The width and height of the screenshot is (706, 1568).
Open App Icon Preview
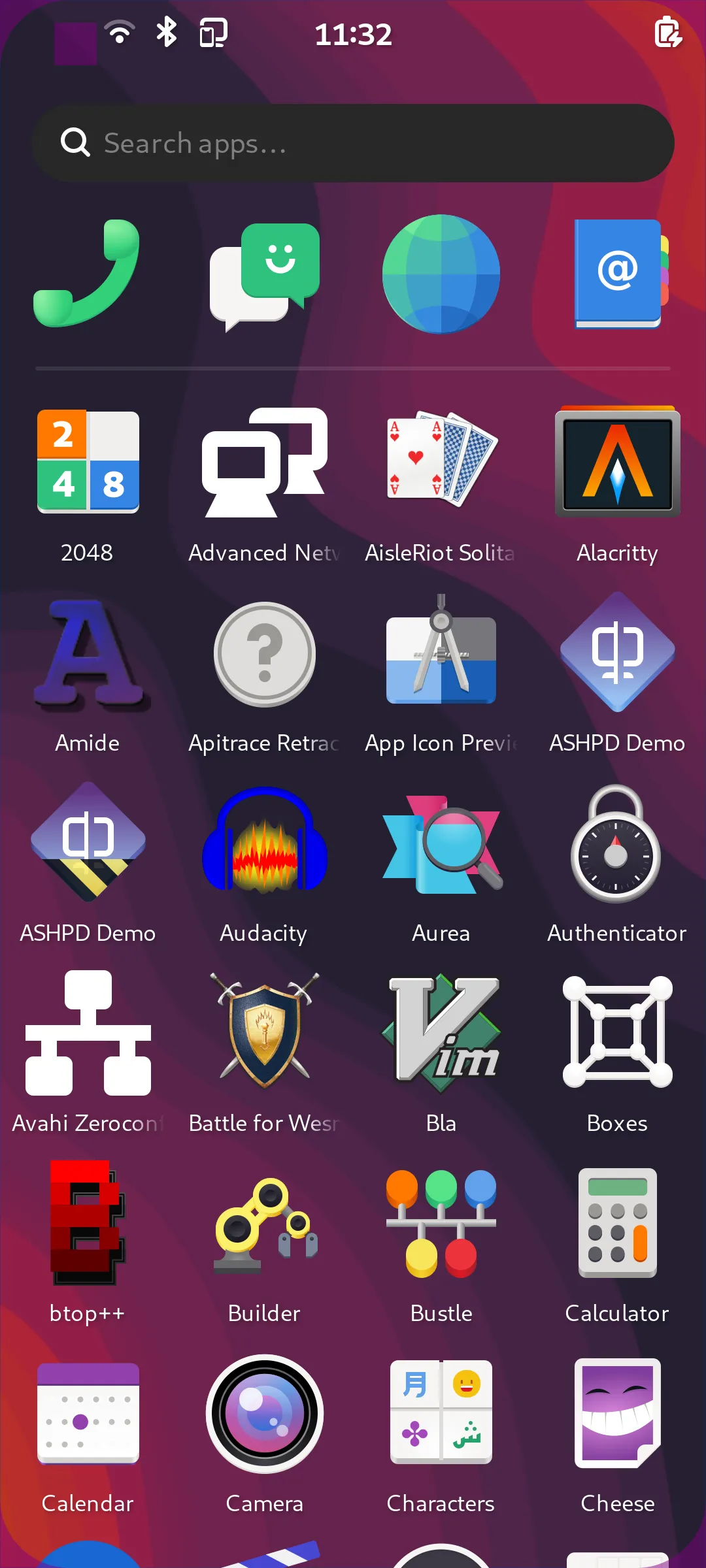point(441,653)
